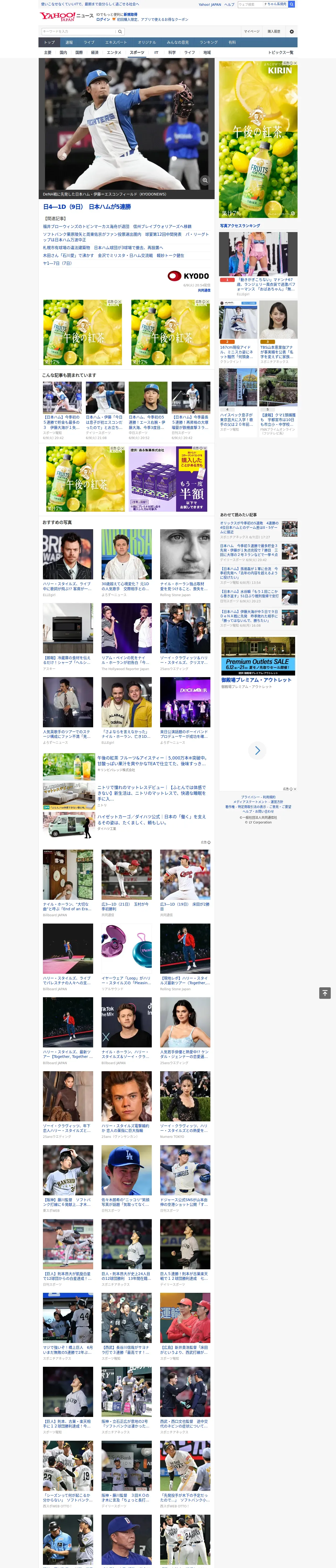Tap the keyword search input field

tap(79, 31)
